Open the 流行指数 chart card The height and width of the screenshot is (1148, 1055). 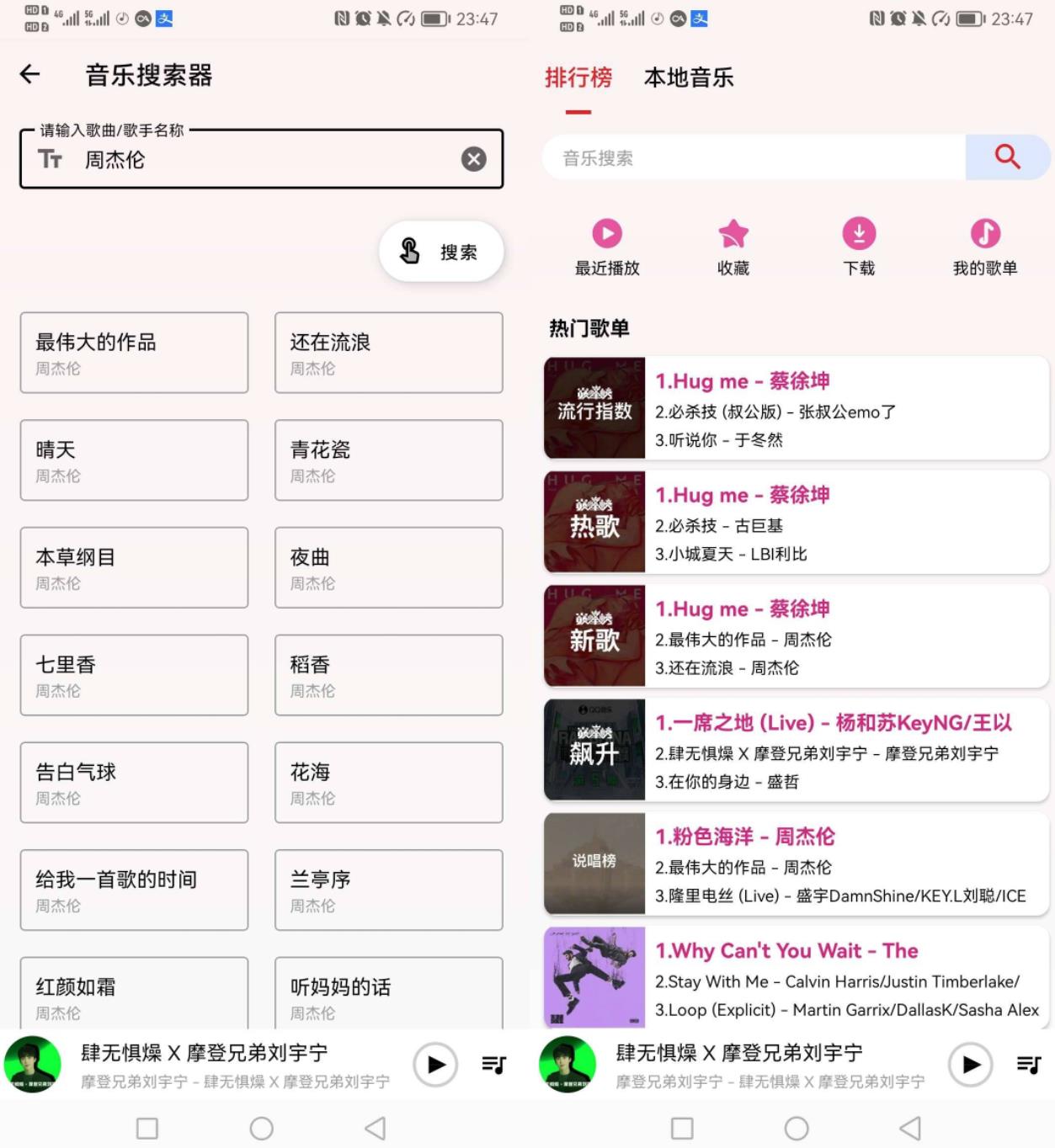(x=796, y=408)
